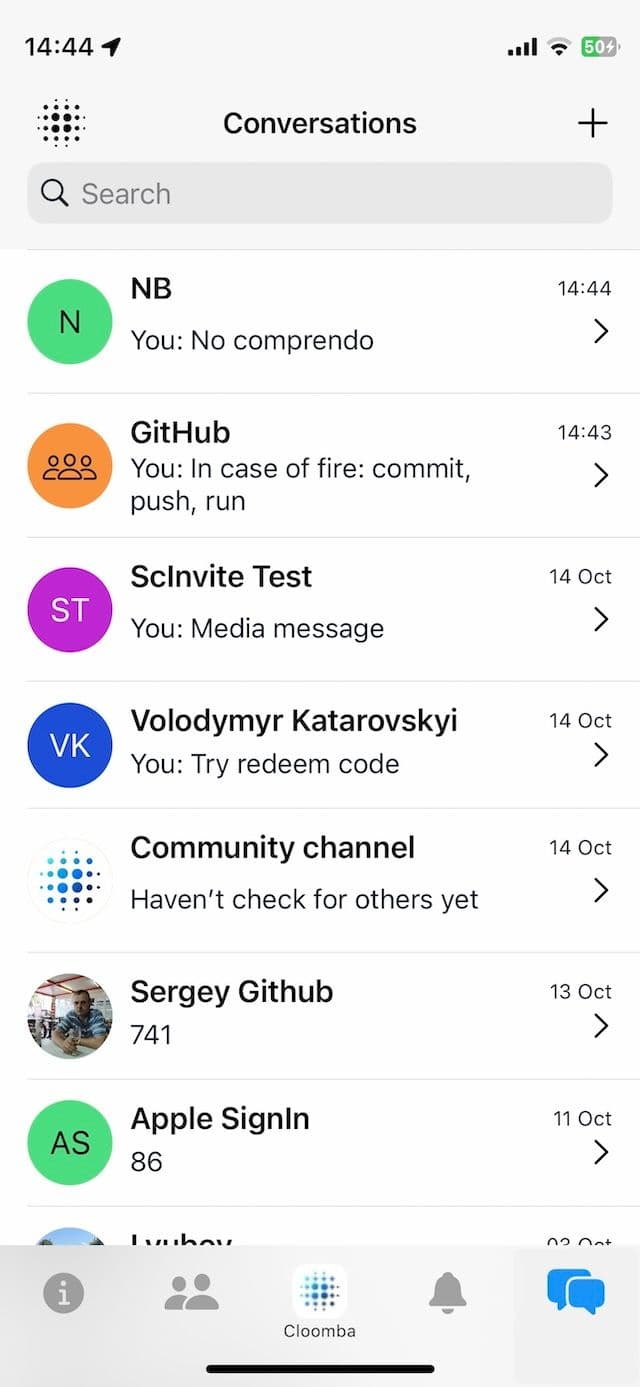Screen dimensions: 640x1387
Task: Open the notifications bell tab
Action: (448, 1293)
